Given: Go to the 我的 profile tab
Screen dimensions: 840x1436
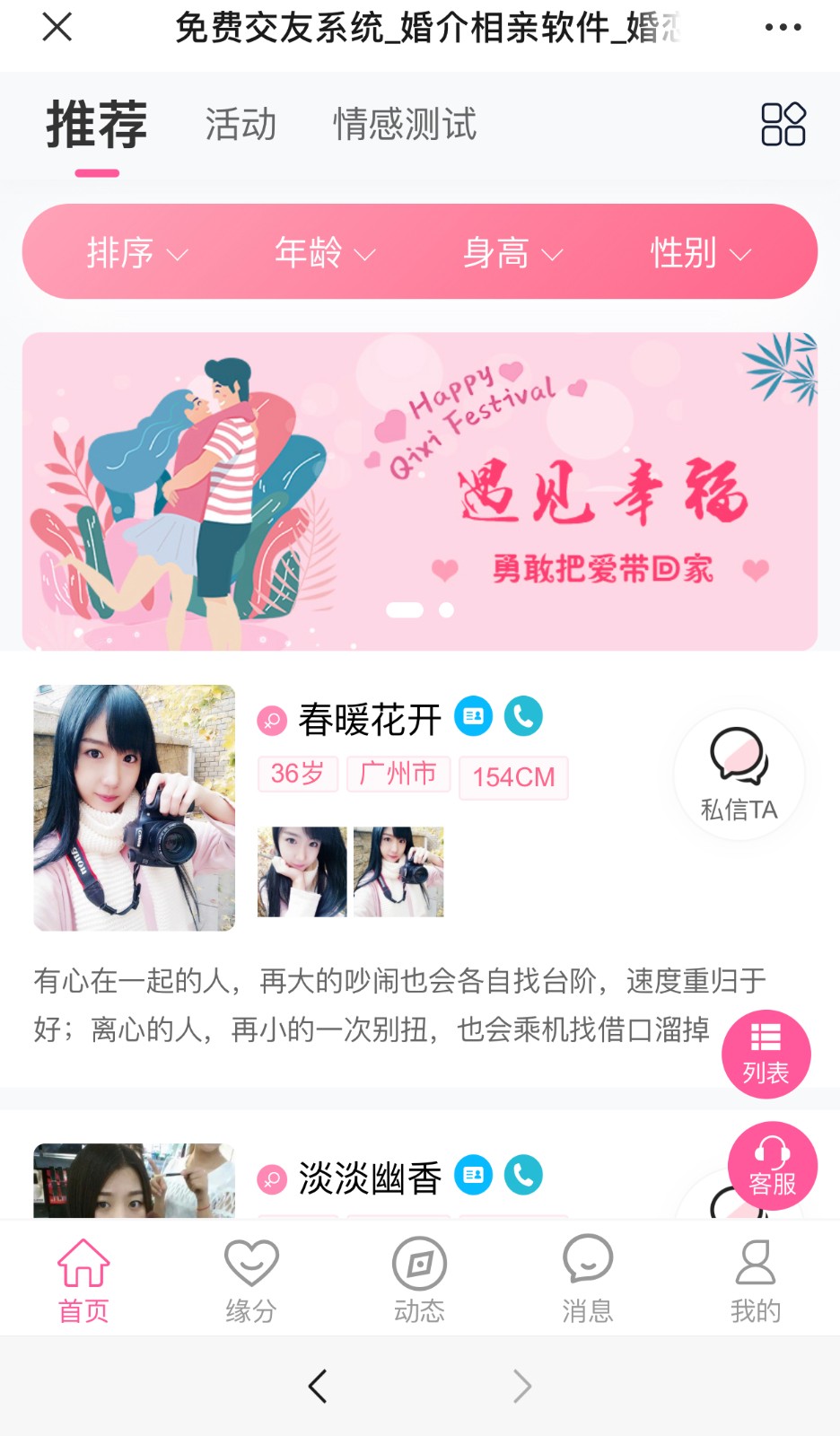Looking at the screenshot, I should point(755,1280).
